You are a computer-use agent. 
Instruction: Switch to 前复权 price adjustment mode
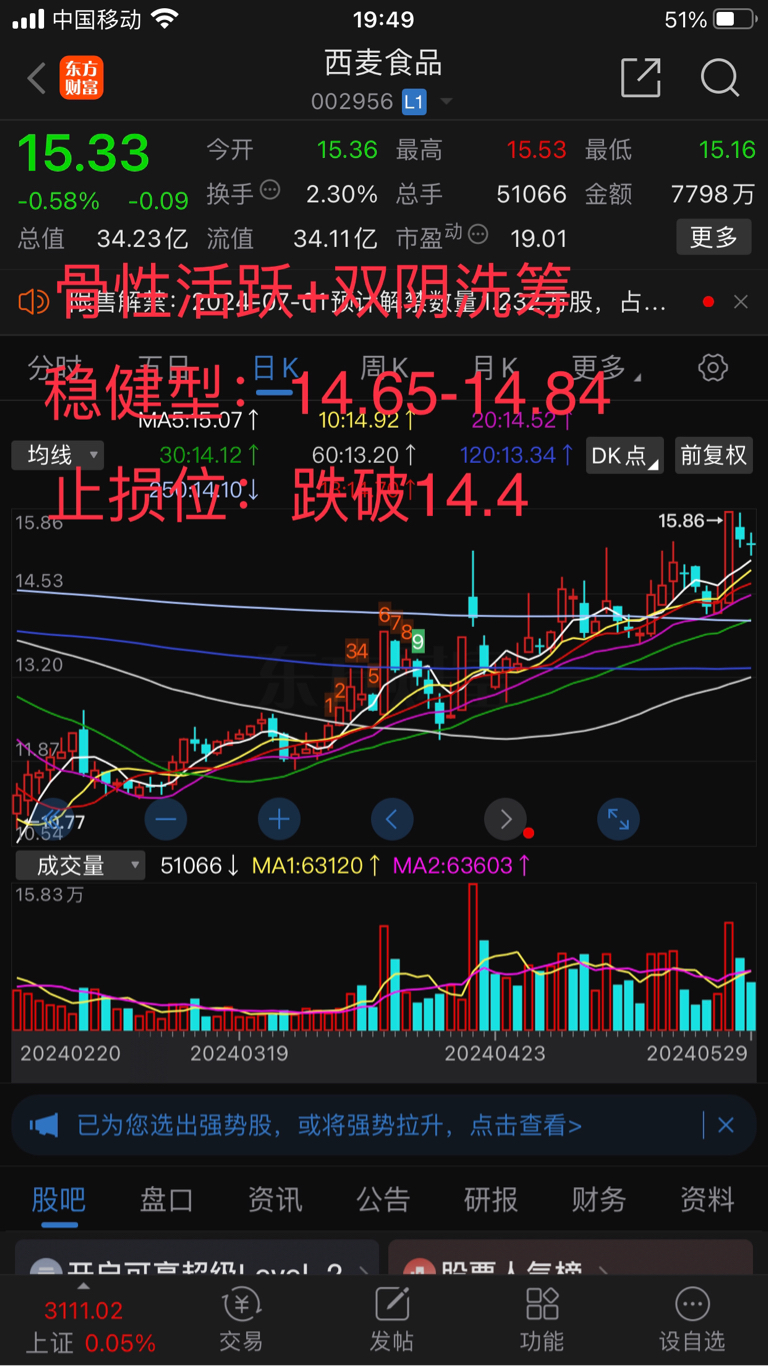(714, 455)
